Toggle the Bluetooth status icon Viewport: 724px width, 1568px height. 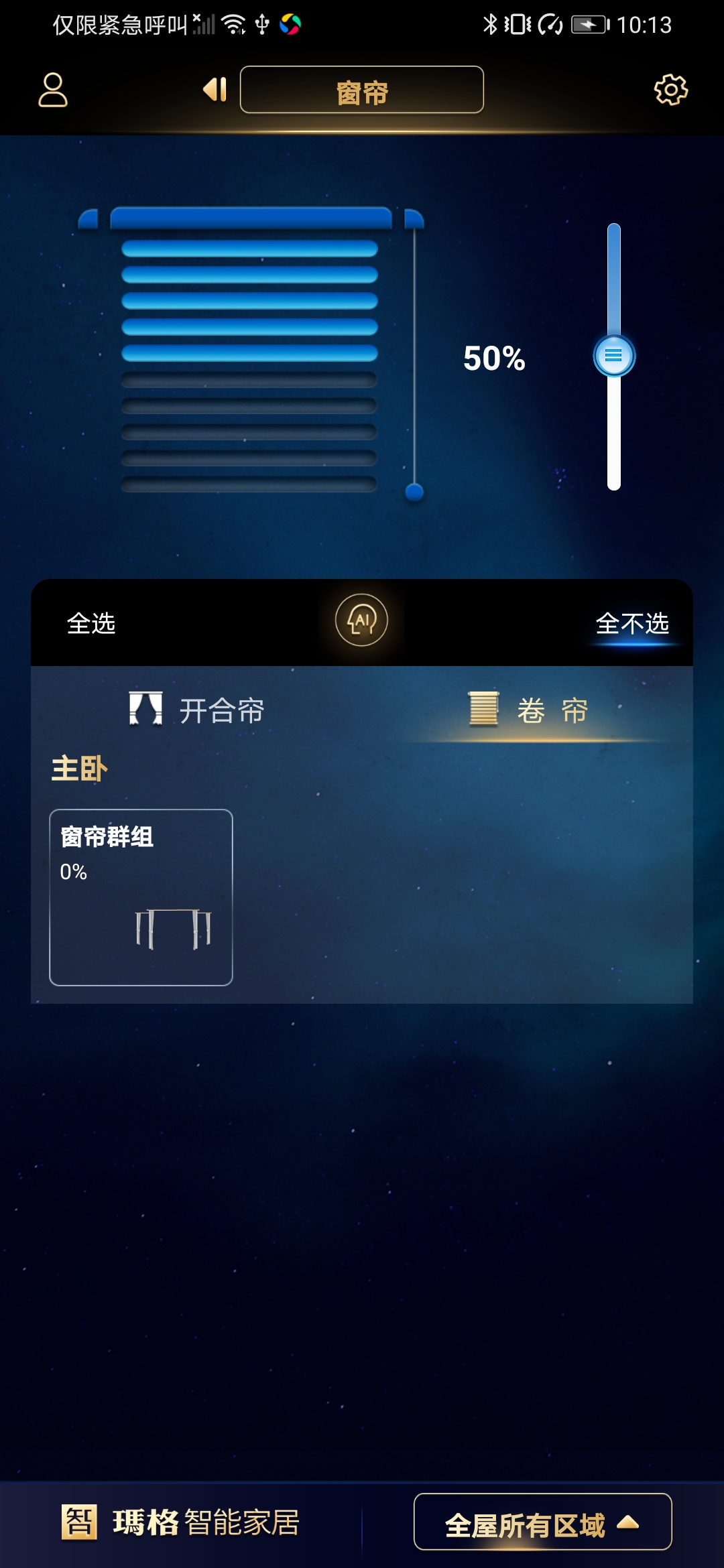point(490,24)
